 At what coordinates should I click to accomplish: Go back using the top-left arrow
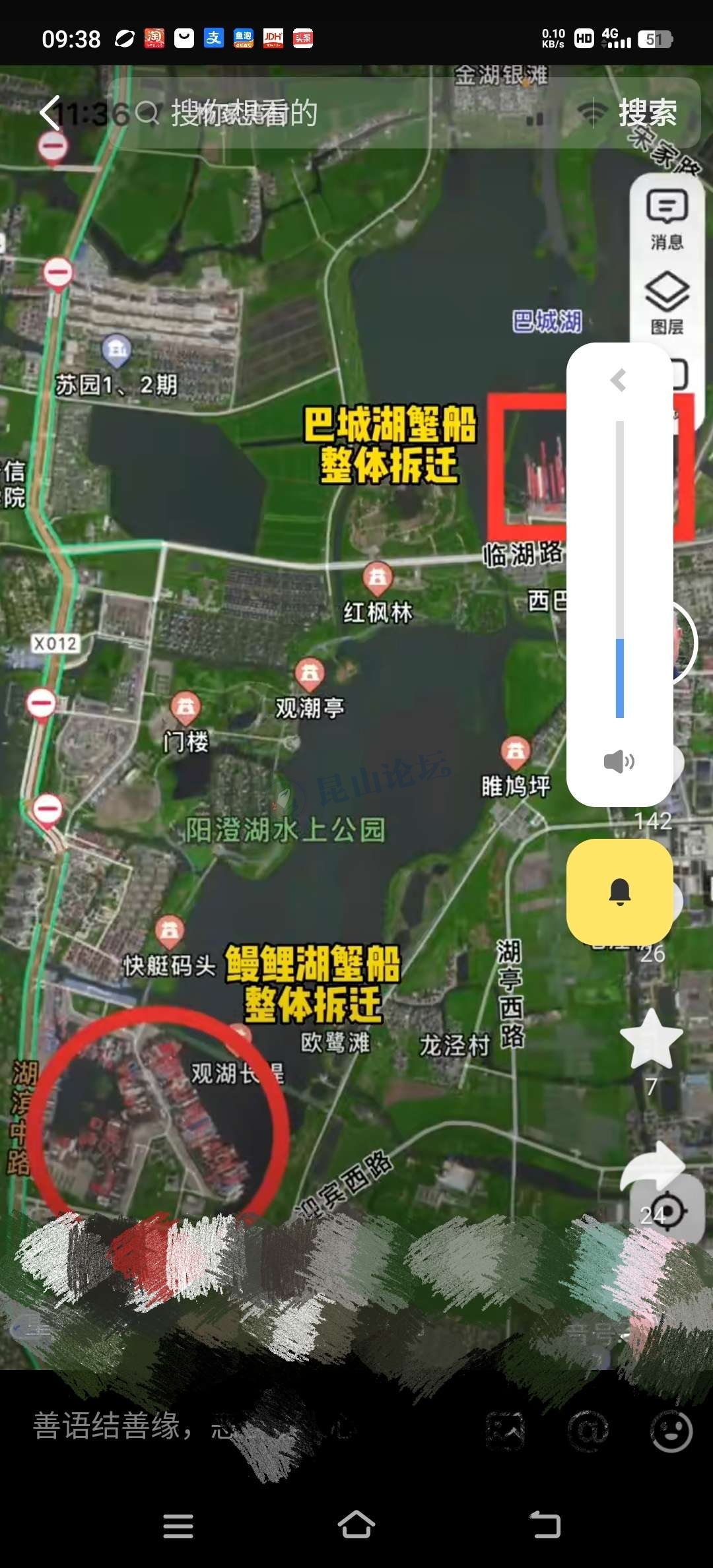click(50, 112)
